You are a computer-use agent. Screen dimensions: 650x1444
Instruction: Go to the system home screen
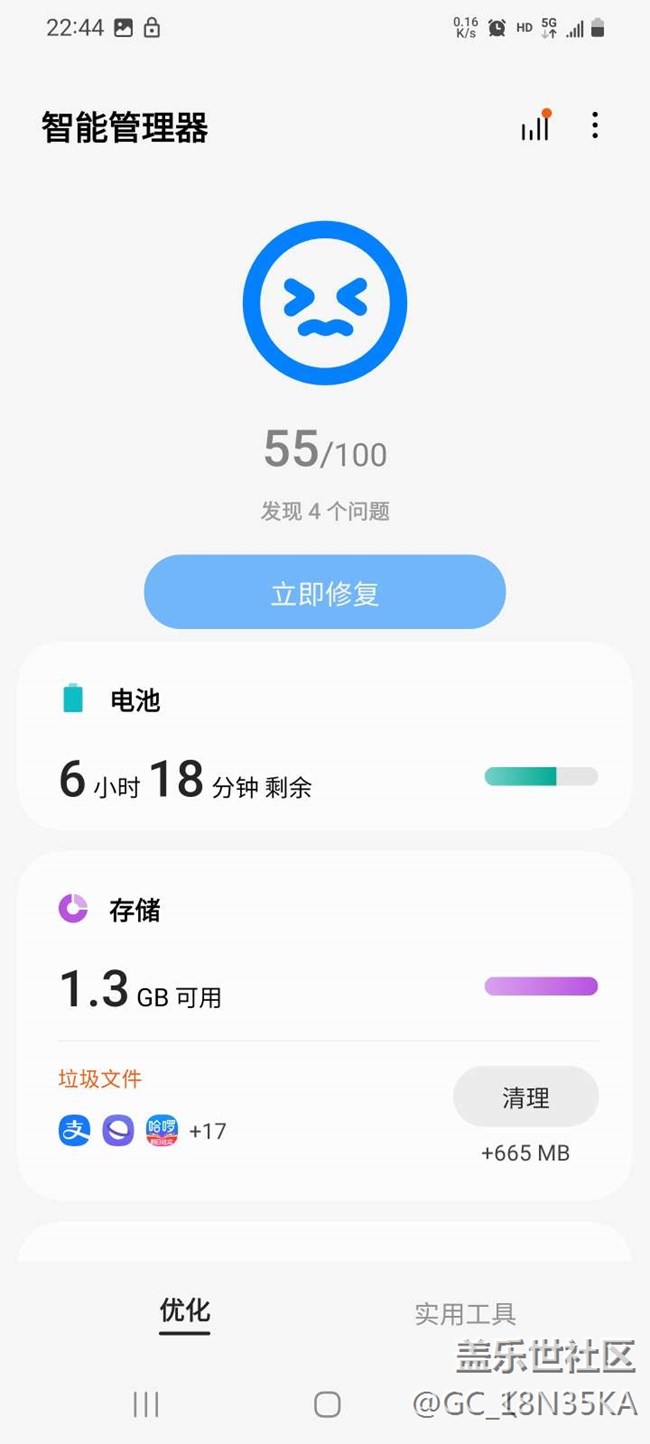tap(327, 1404)
